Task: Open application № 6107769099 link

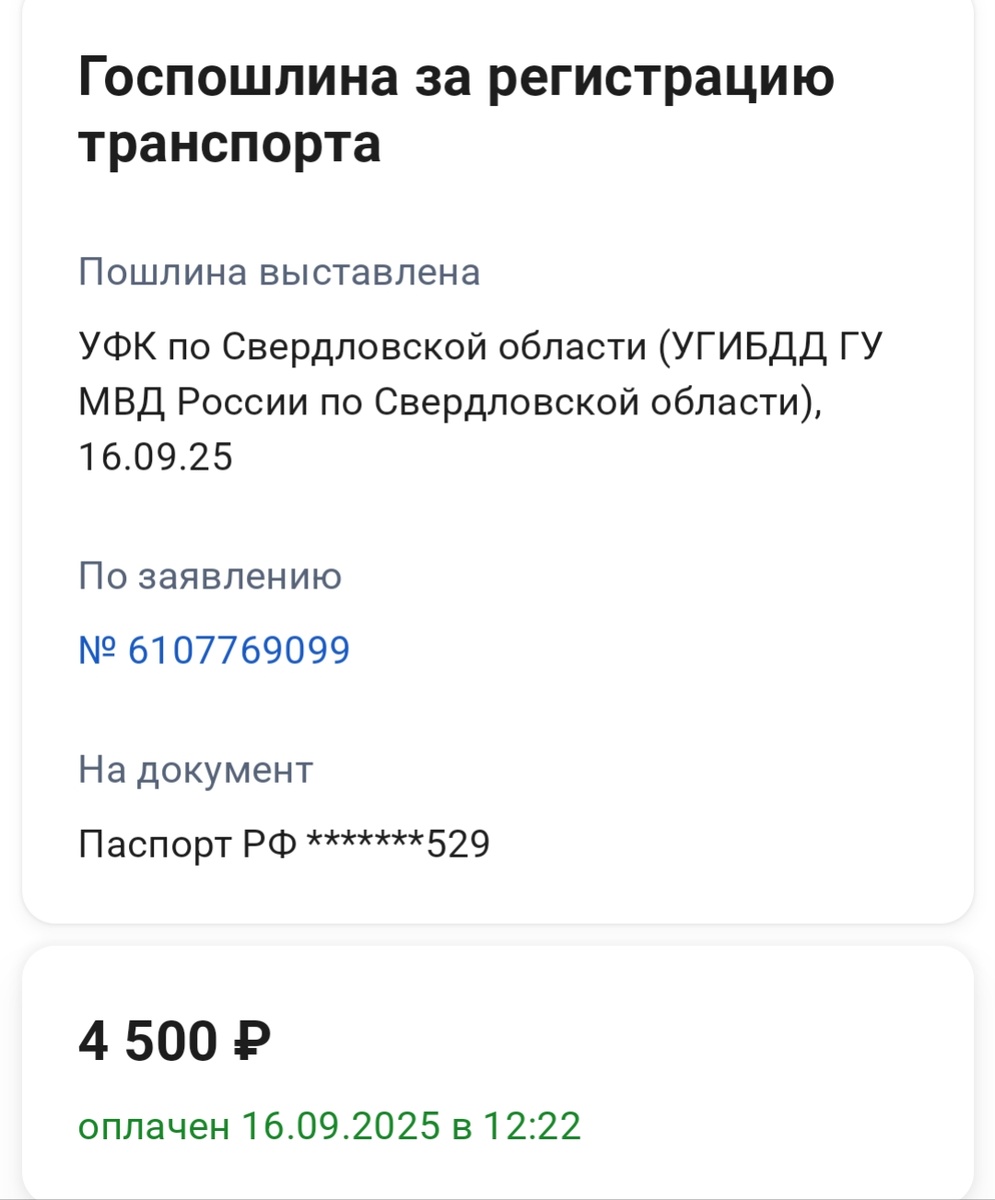Action: coord(214,651)
